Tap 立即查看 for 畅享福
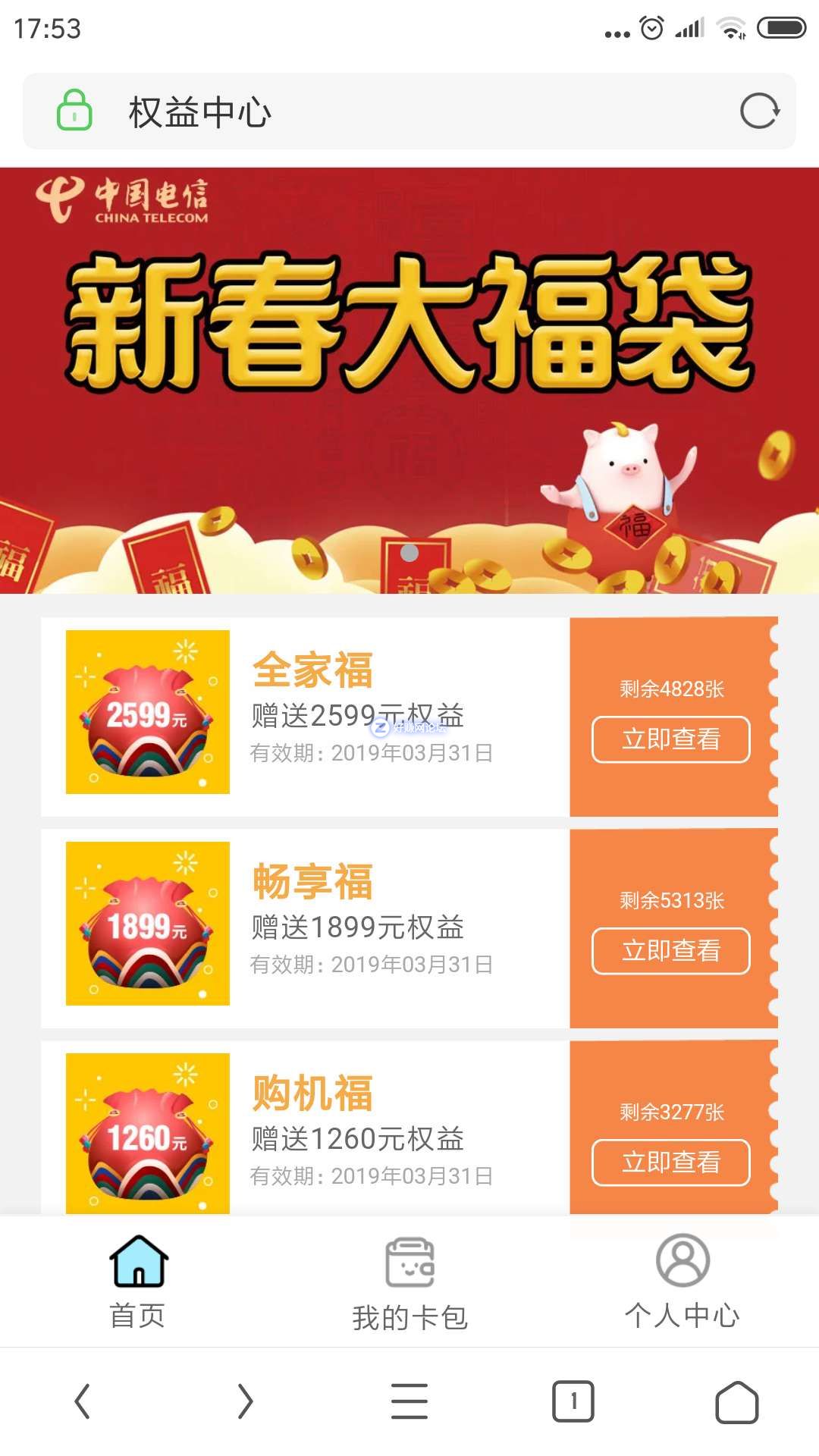The image size is (819, 1456). click(670, 951)
